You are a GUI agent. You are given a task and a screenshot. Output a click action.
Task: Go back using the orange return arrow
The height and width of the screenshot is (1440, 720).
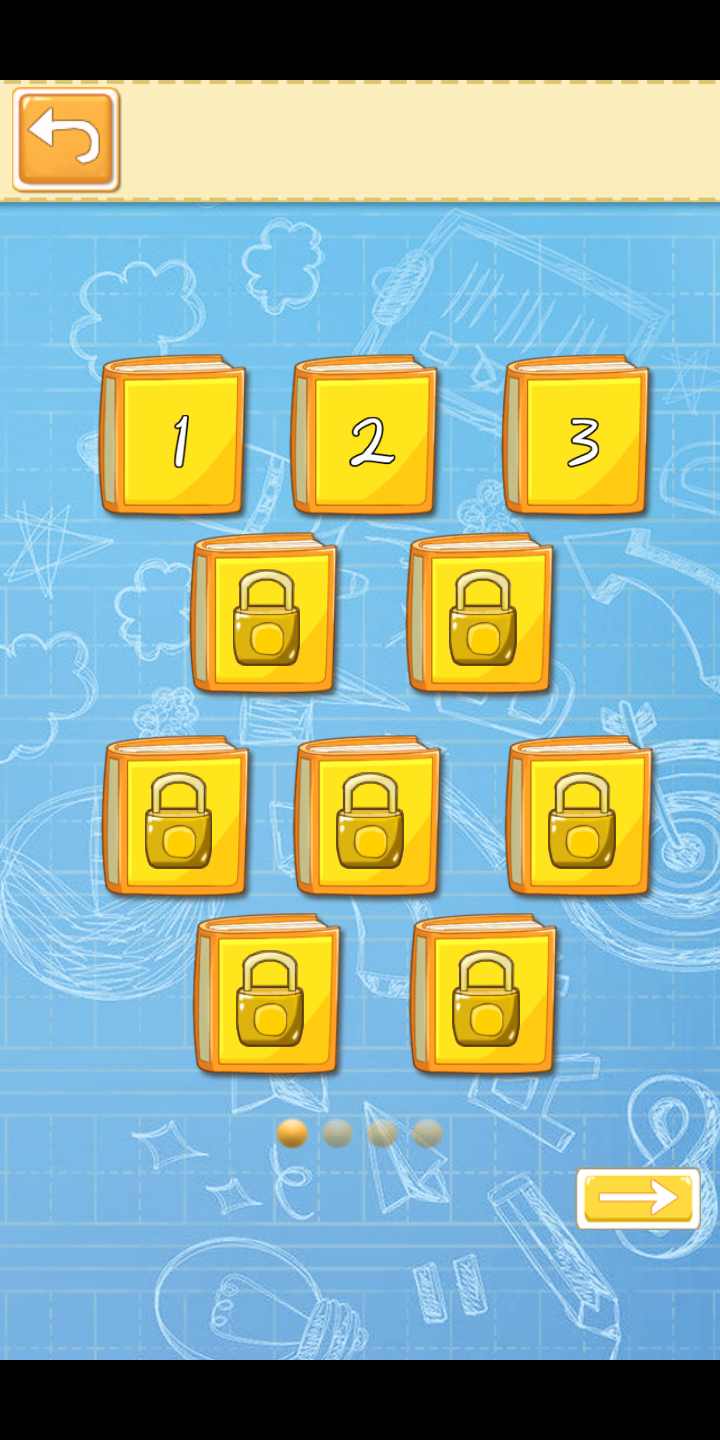point(66,139)
